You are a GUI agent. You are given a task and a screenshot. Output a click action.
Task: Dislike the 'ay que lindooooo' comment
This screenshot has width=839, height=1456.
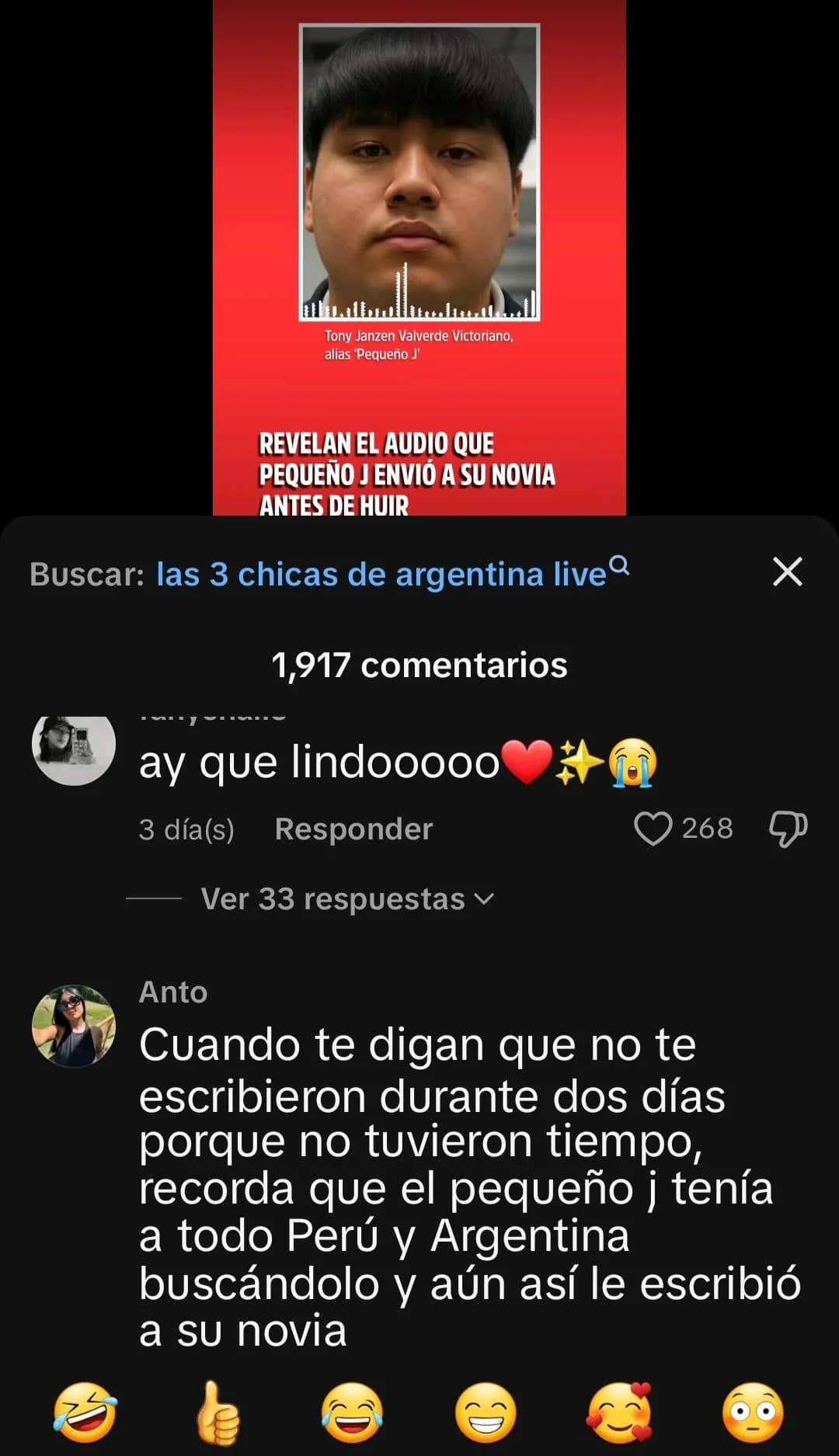pos(788,829)
